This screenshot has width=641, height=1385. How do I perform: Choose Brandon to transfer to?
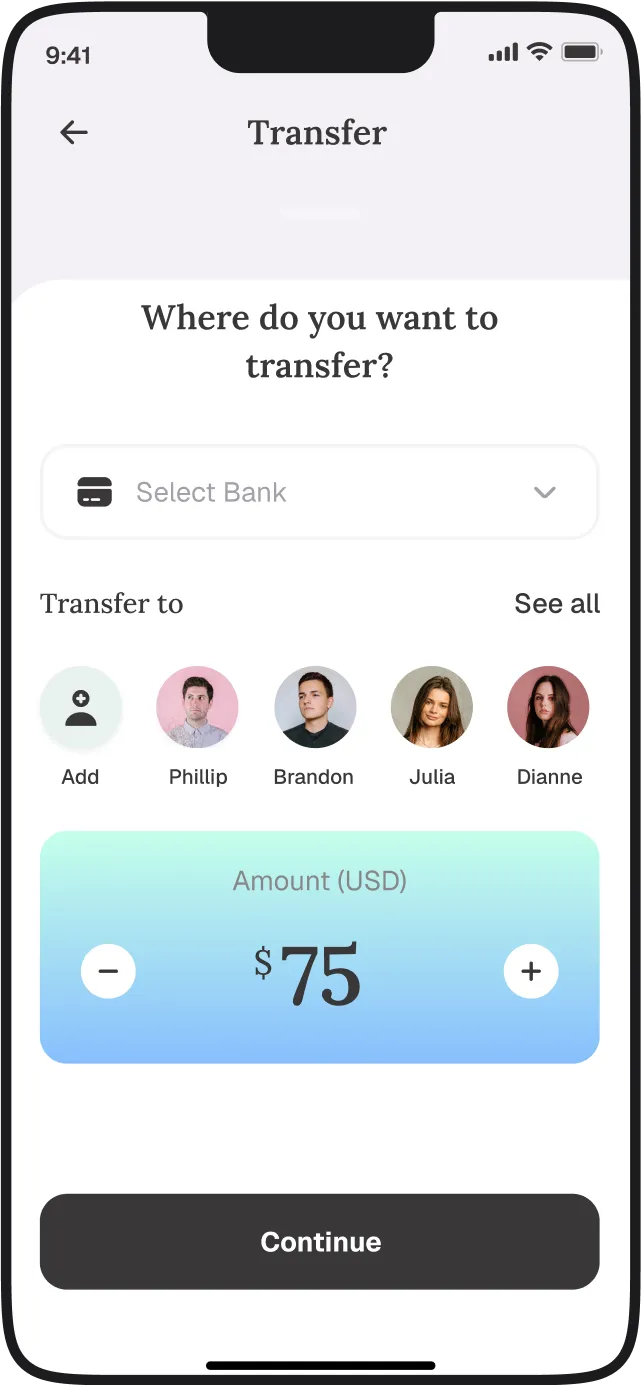pyautogui.click(x=315, y=708)
